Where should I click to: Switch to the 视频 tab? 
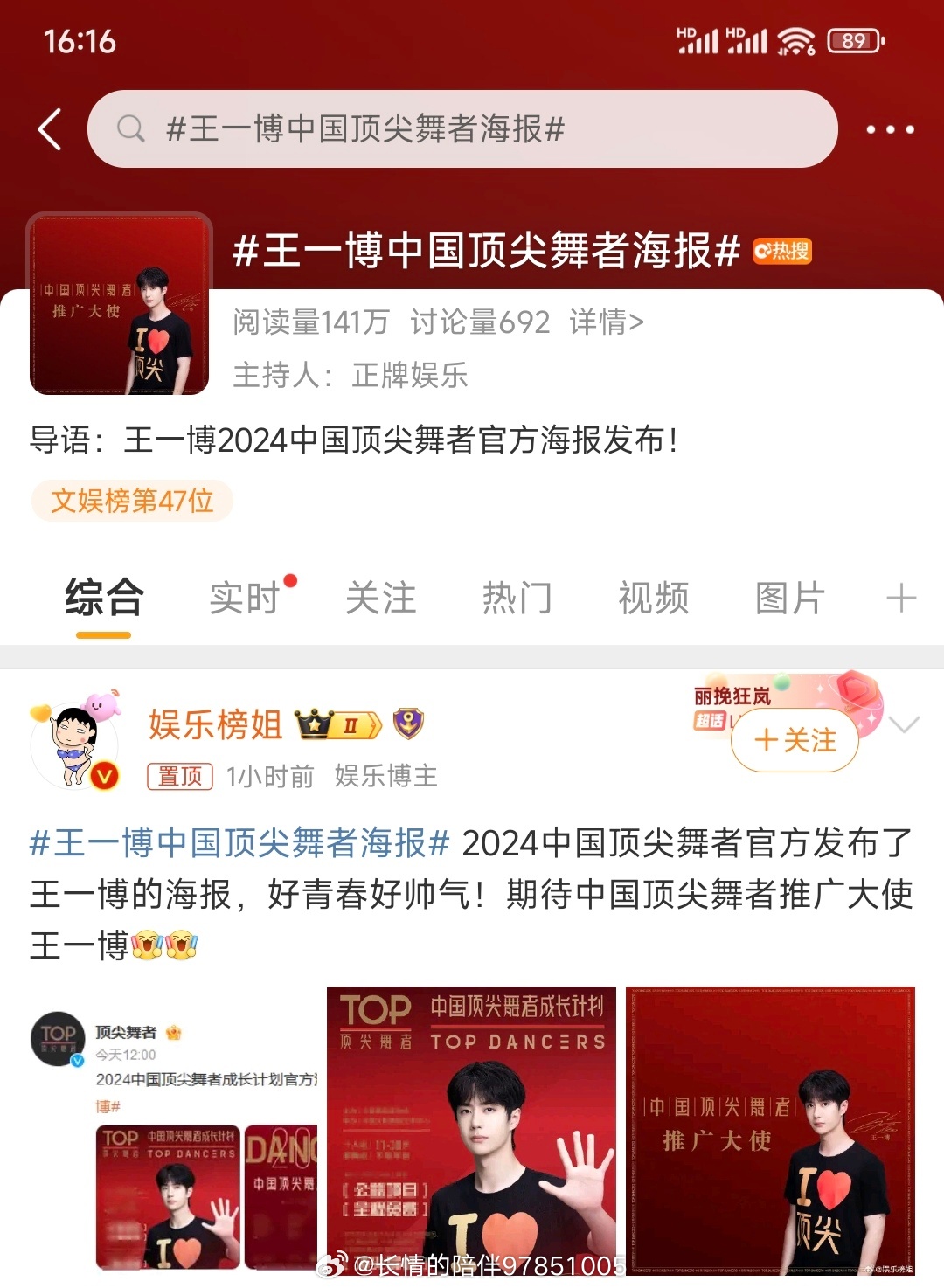coord(653,599)
